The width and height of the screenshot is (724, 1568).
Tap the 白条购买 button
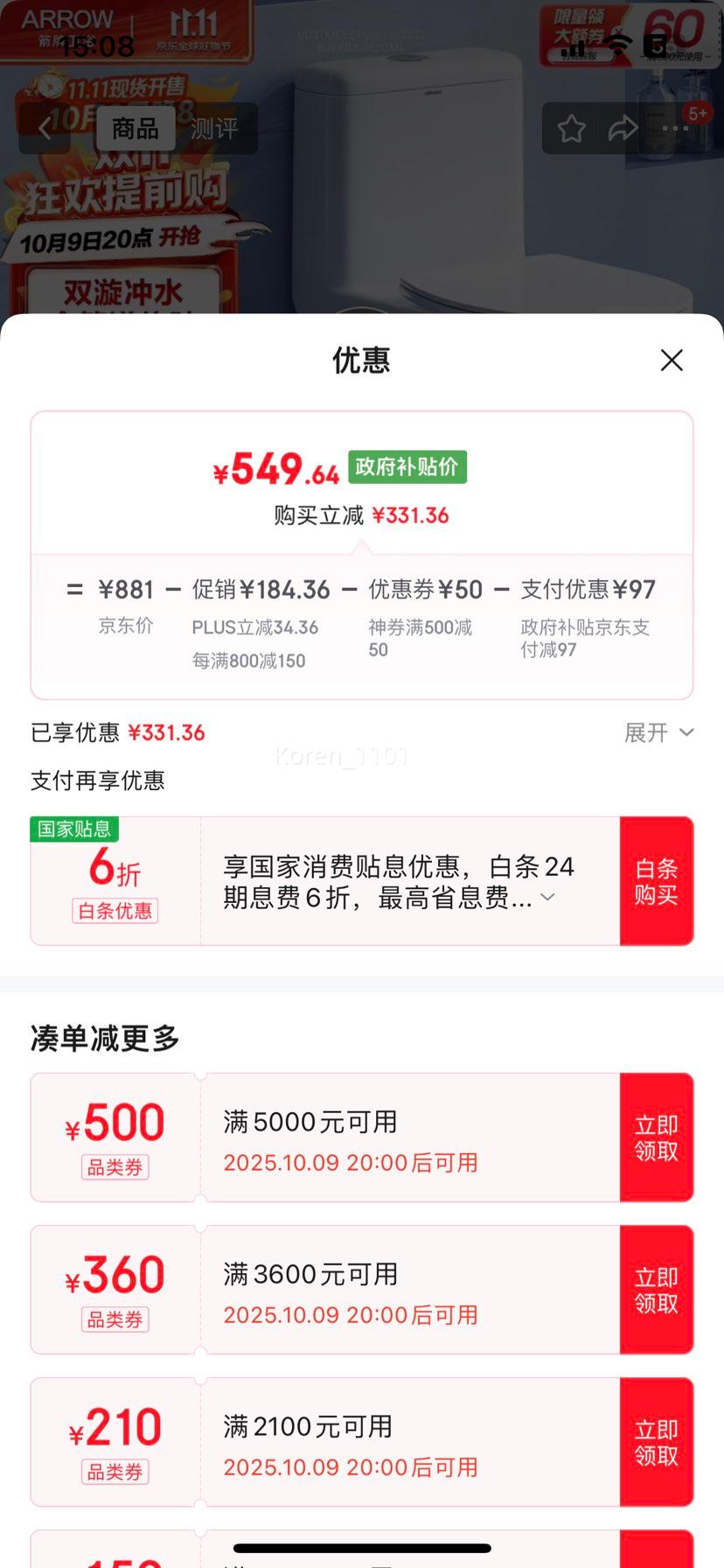click(657, 881)
